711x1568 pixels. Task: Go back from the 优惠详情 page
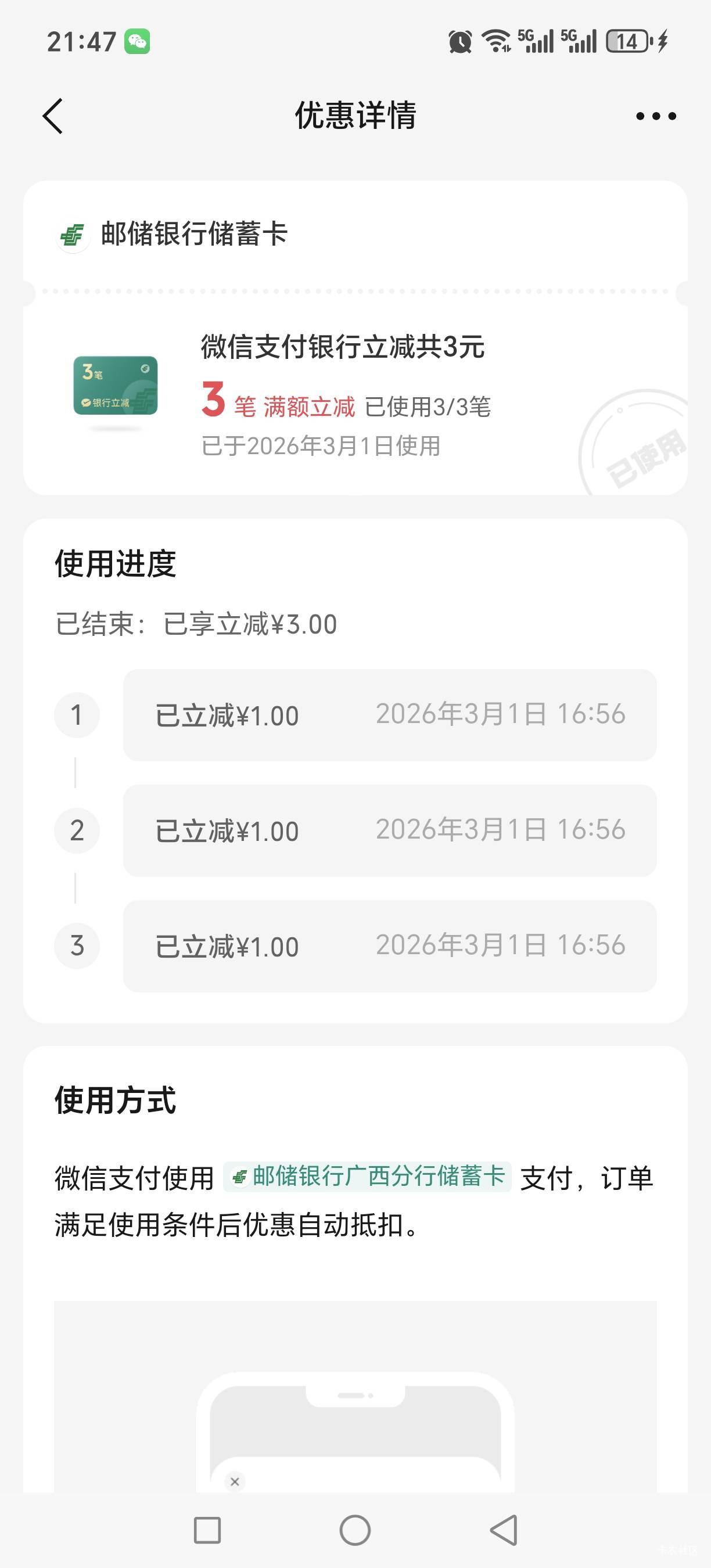(x=53, y=116)
